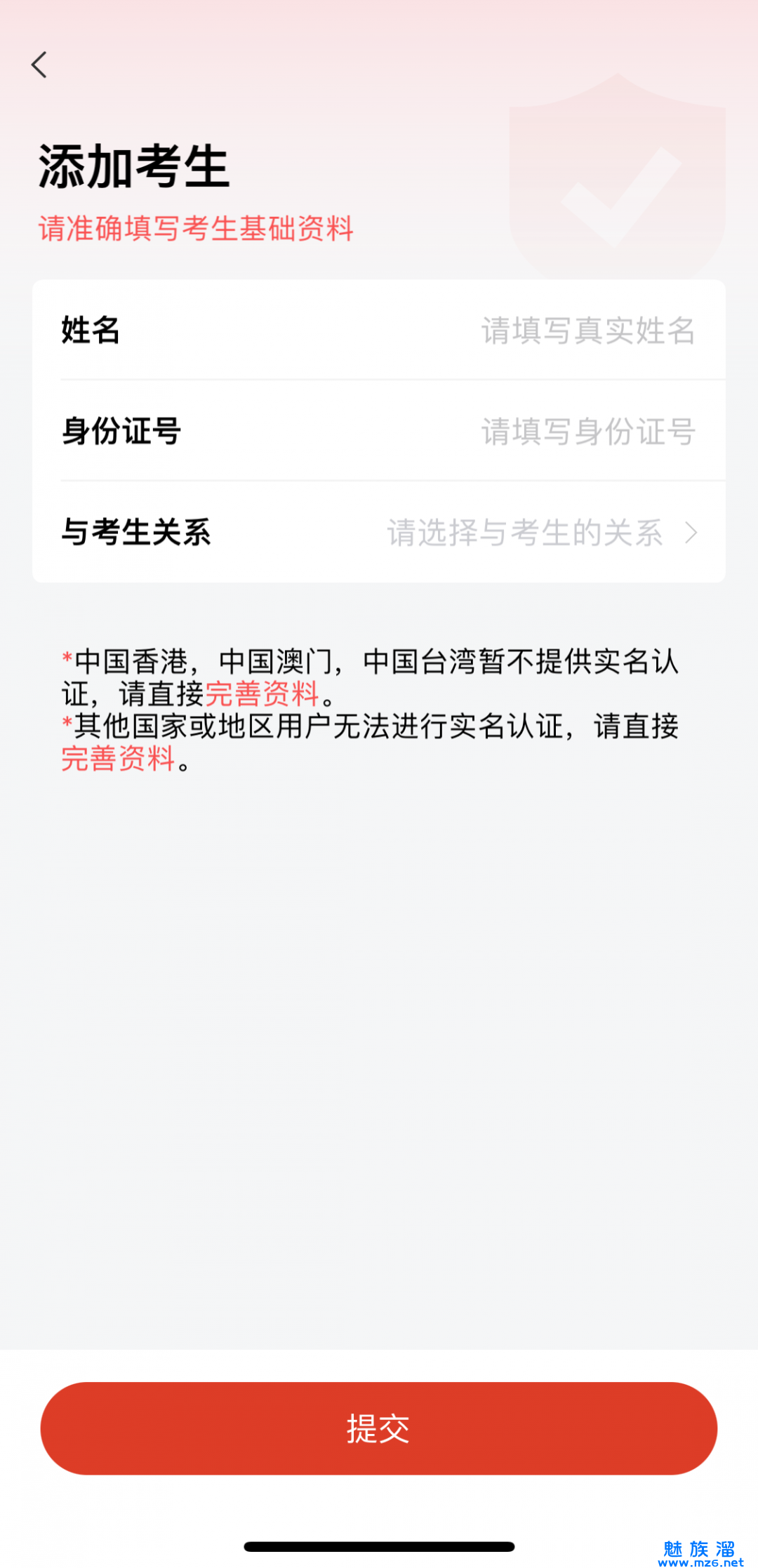Tap the 姓名 real name field
This screenshot has width=758, height=1568.
(x=587, y=331)
